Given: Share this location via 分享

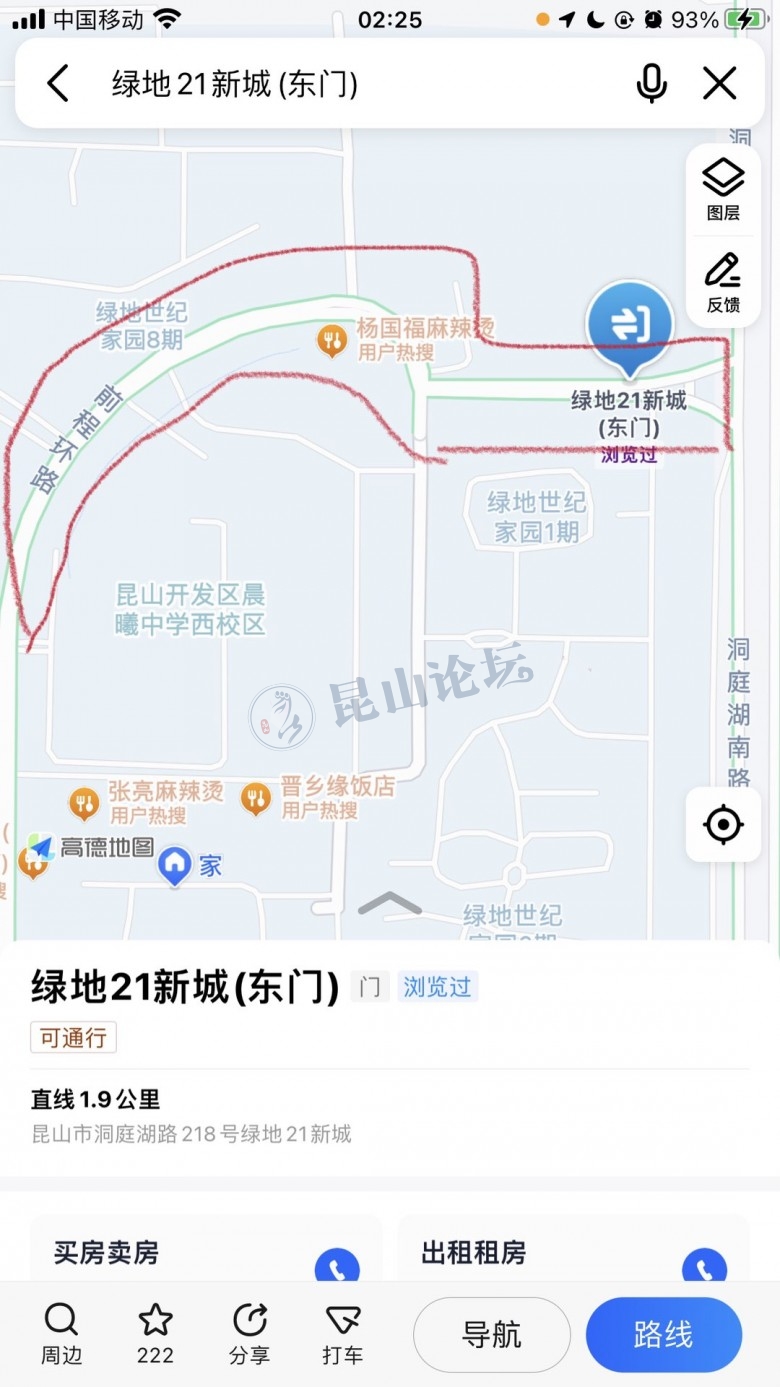Looking at the screenshot, I should [x=249, y=1334].
